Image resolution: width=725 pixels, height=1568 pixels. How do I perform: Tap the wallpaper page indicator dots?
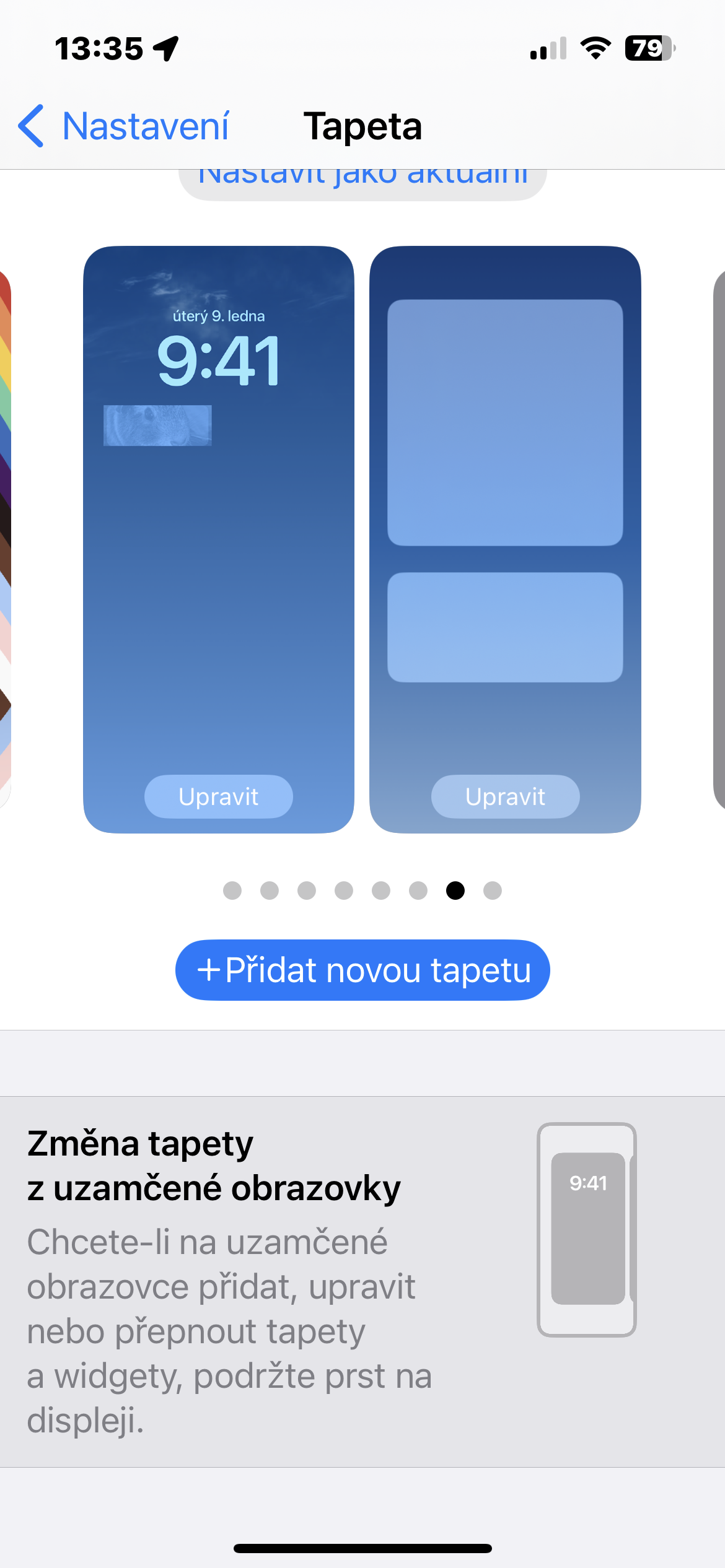tap(362, 891)
